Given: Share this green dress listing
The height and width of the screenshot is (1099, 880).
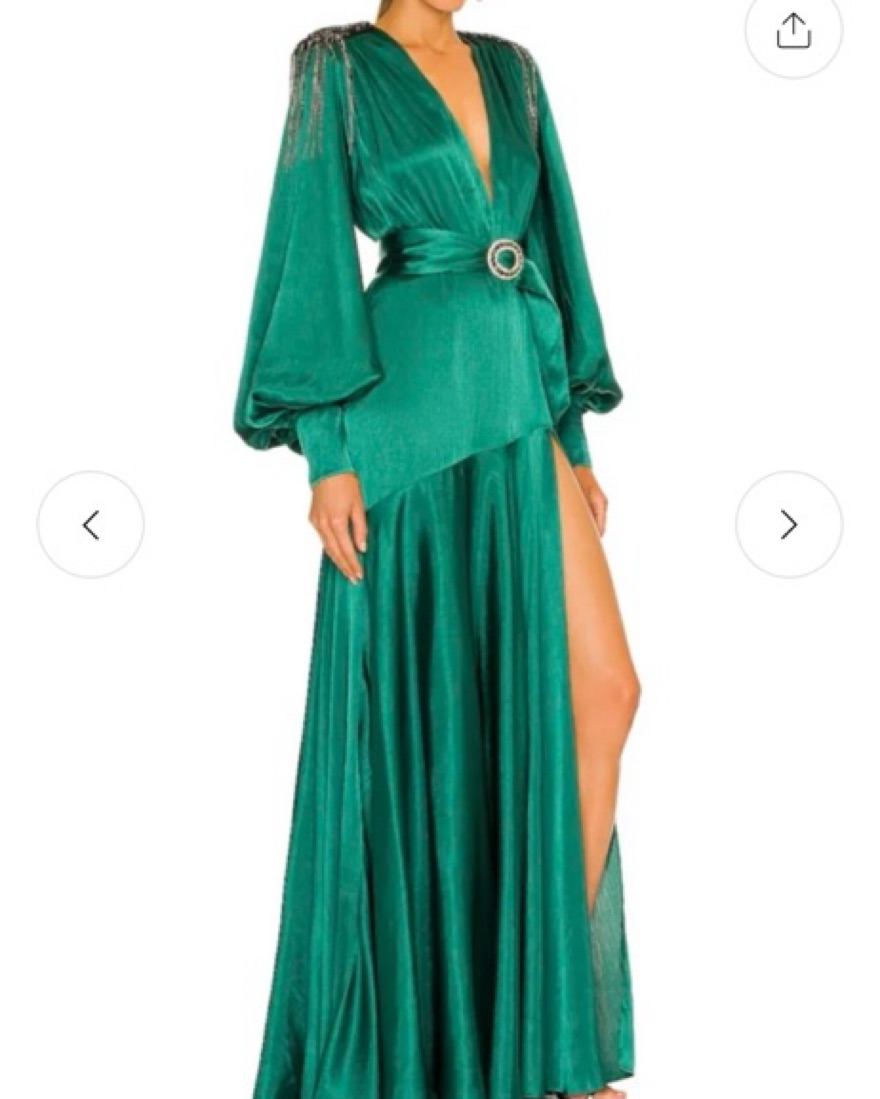Looking at the screenshot, I should [x=793, y=30].
